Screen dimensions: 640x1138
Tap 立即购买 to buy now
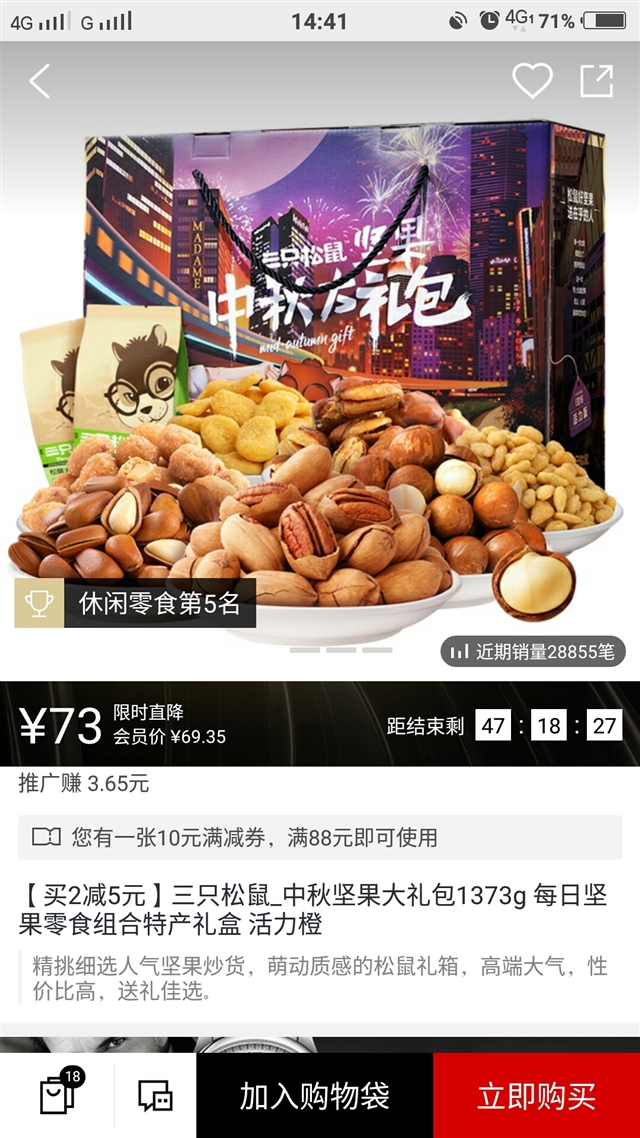click(537, 1095)
